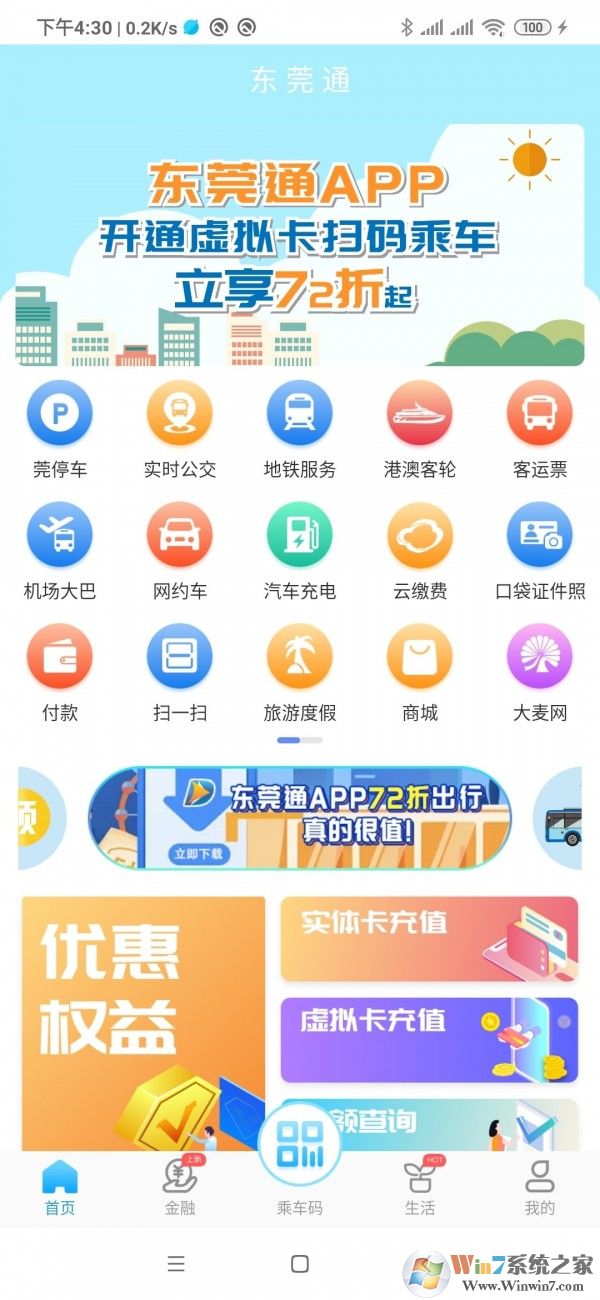Open the 莞停车 parking service
The height and width of the screenshot is (1300, 600).
click(x=60, y=414)
